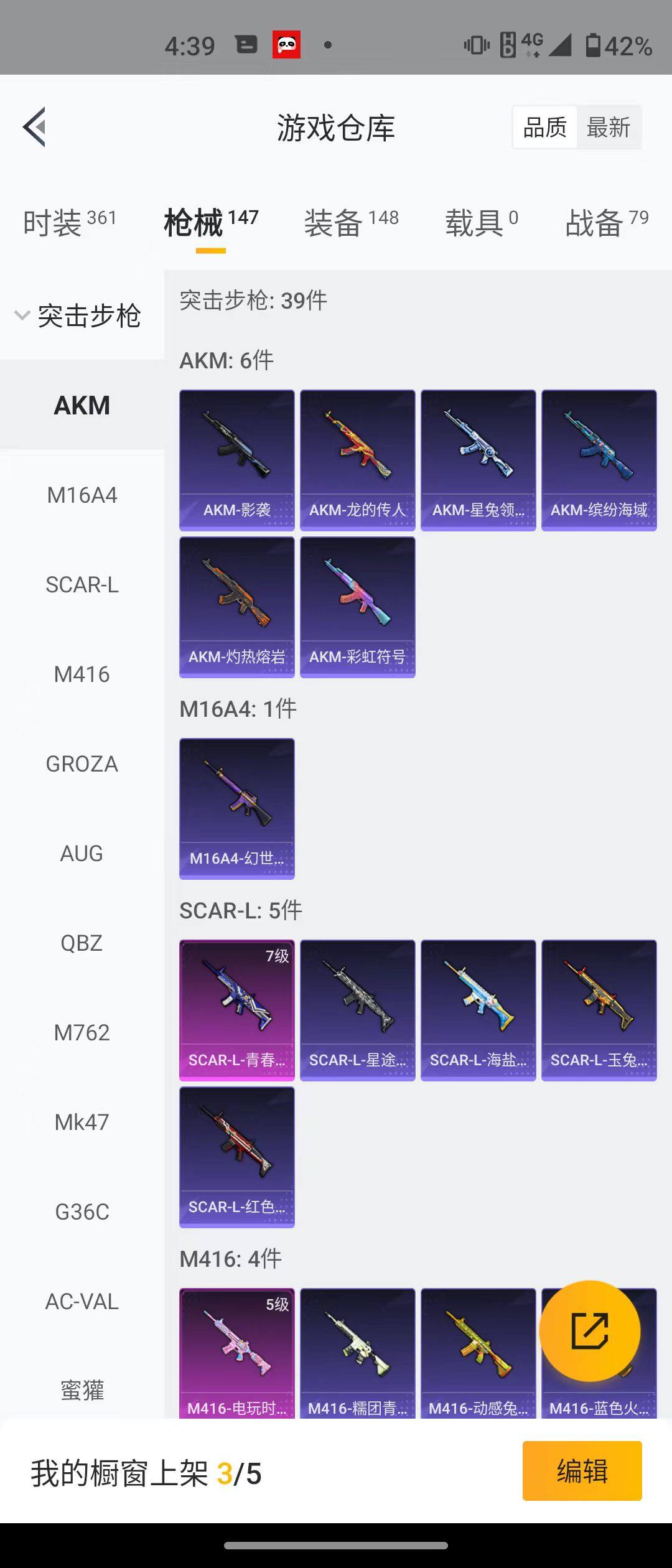This screenshot has width=672, height=1568.
Task: Switch to the 时装 tab
Action: pos(69,222)
